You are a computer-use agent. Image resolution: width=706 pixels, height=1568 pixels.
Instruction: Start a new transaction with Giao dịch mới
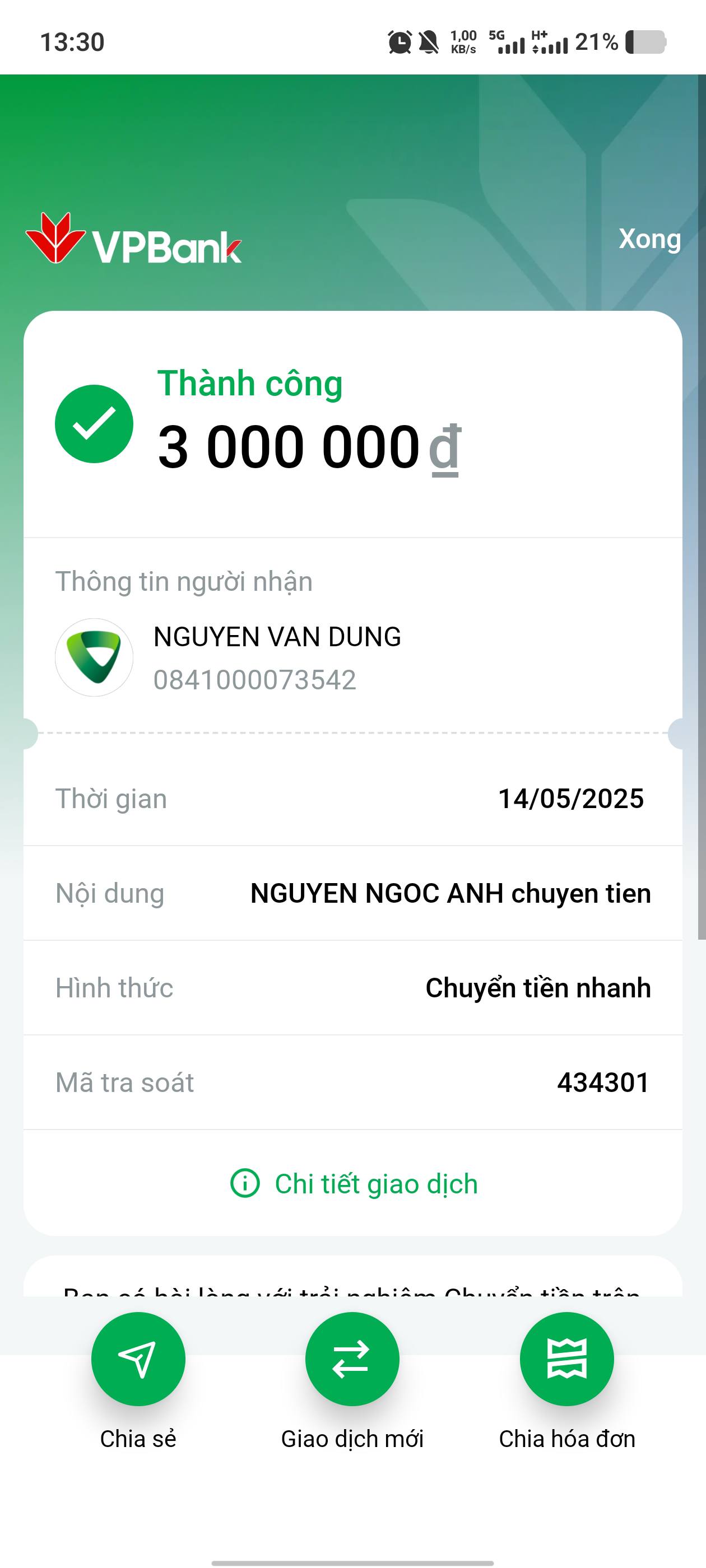tap(352, 1359)
